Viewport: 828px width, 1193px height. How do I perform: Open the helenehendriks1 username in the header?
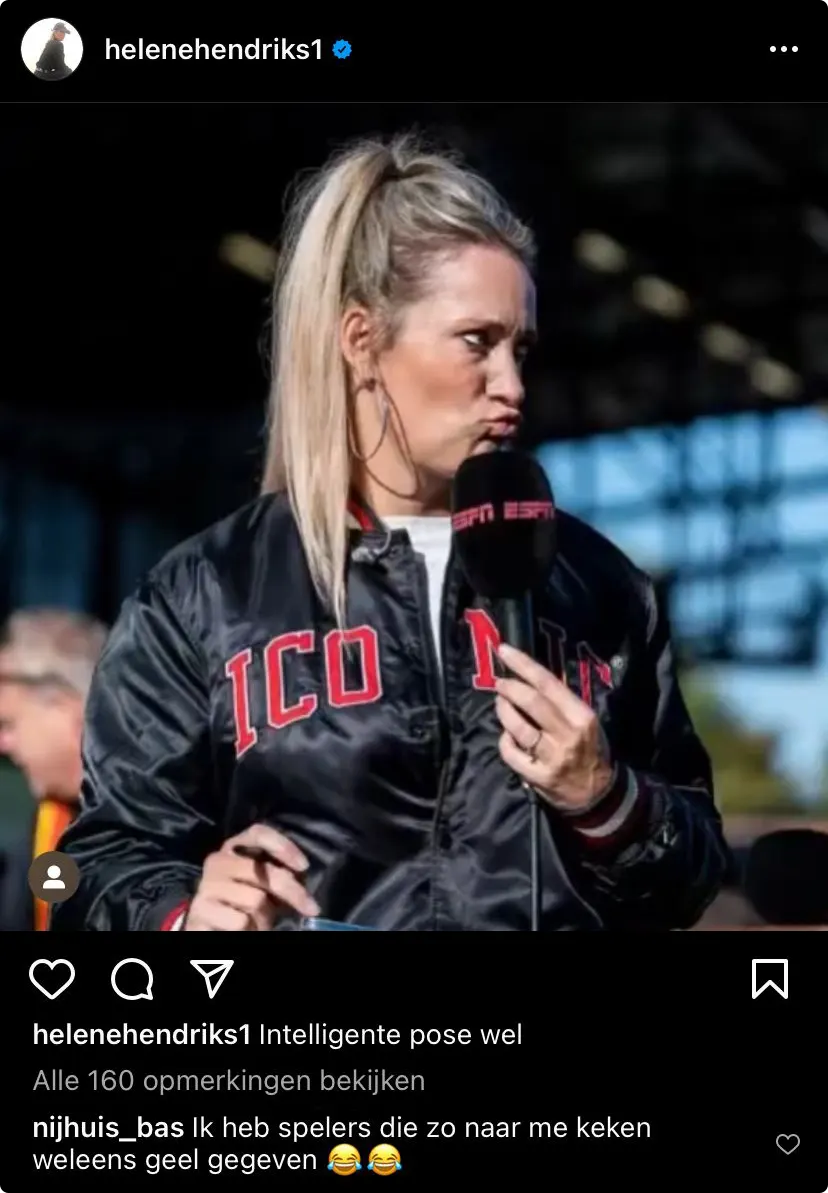214,50
